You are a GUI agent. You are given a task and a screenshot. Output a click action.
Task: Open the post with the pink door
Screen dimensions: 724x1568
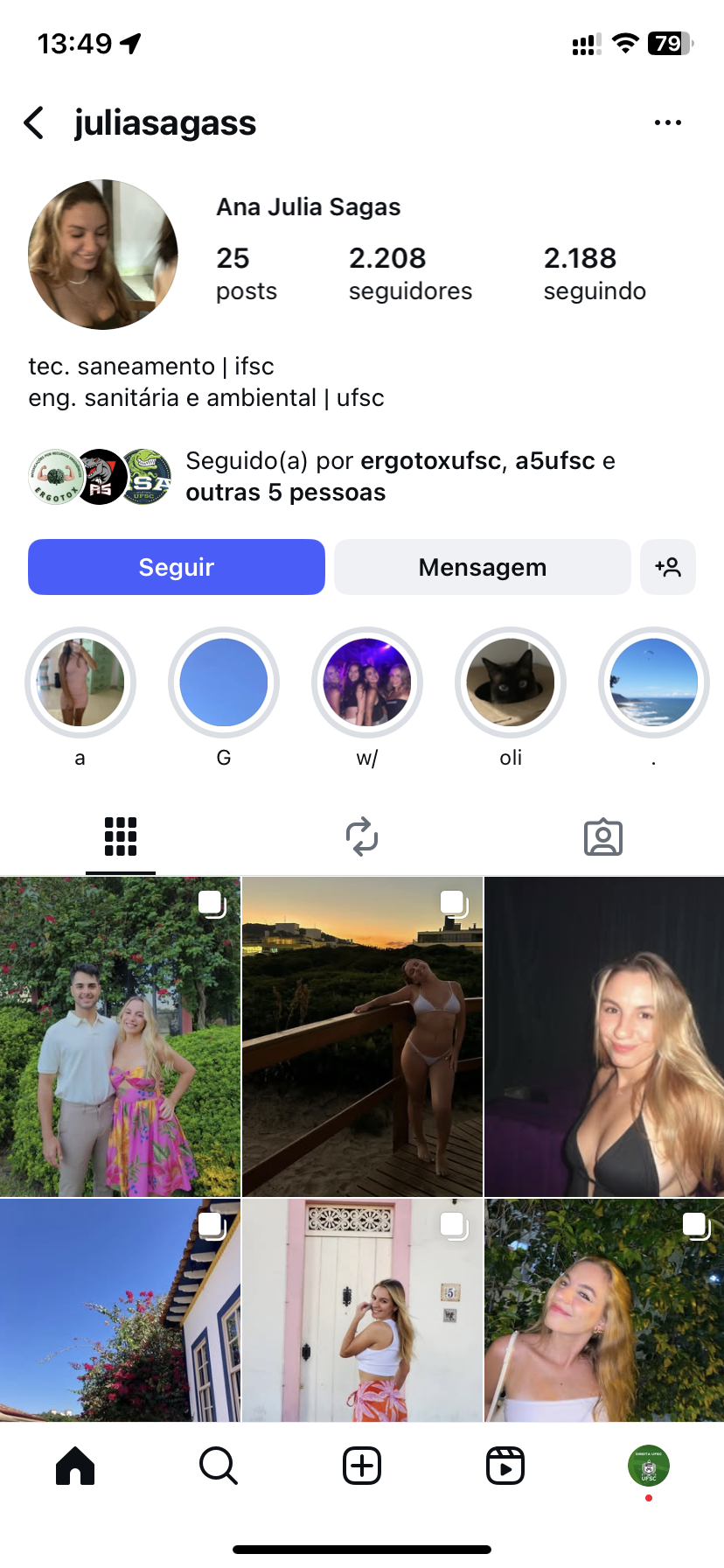click(x=362, y=1310)
